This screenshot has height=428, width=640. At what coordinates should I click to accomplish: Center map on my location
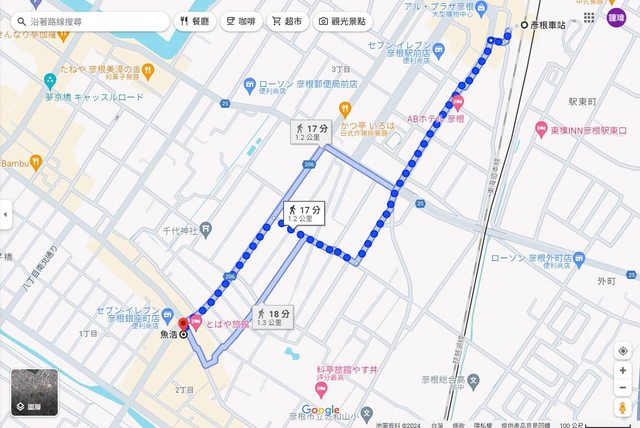623,352
